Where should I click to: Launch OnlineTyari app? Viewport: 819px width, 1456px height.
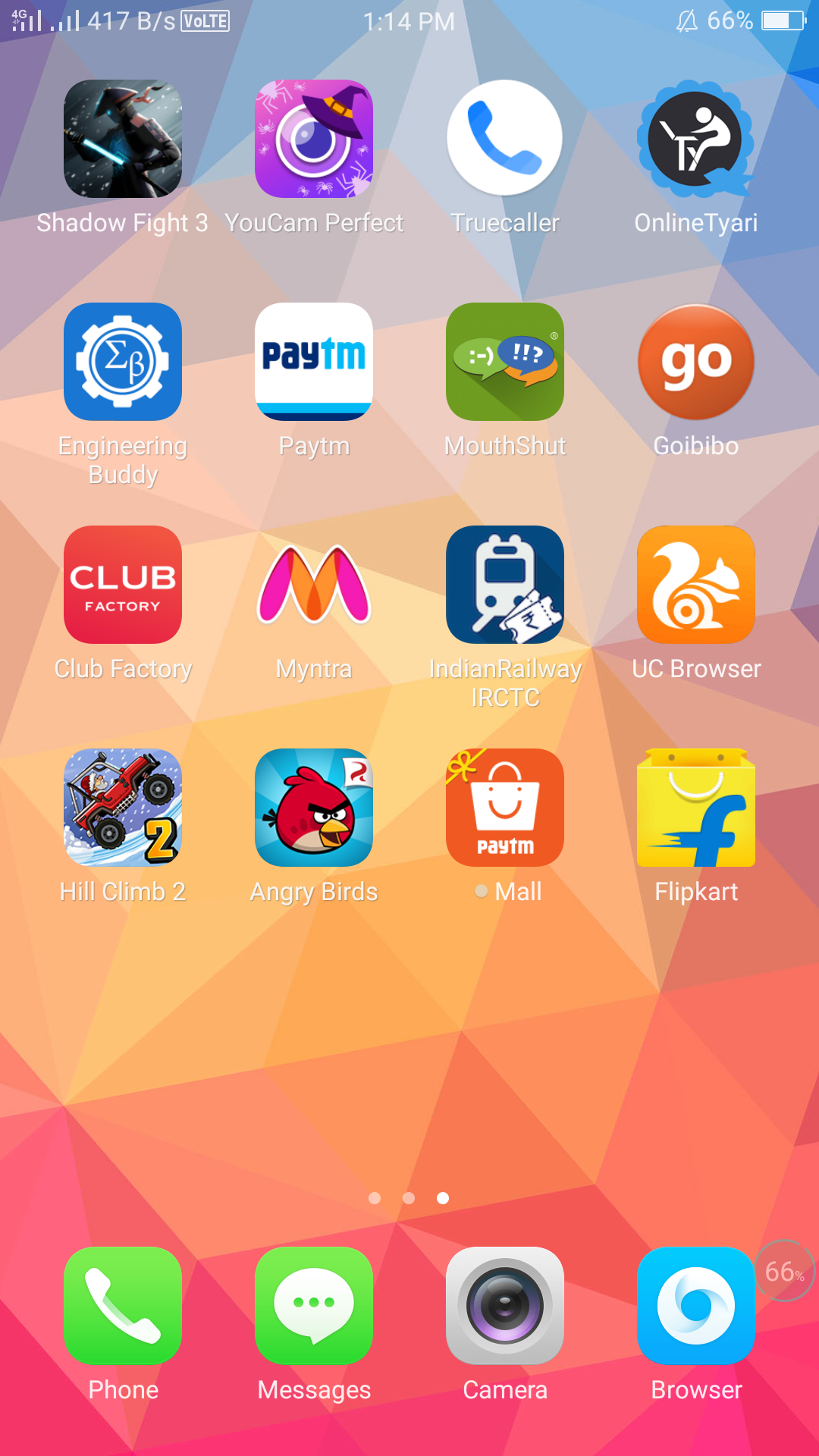[x=696, y=139]
